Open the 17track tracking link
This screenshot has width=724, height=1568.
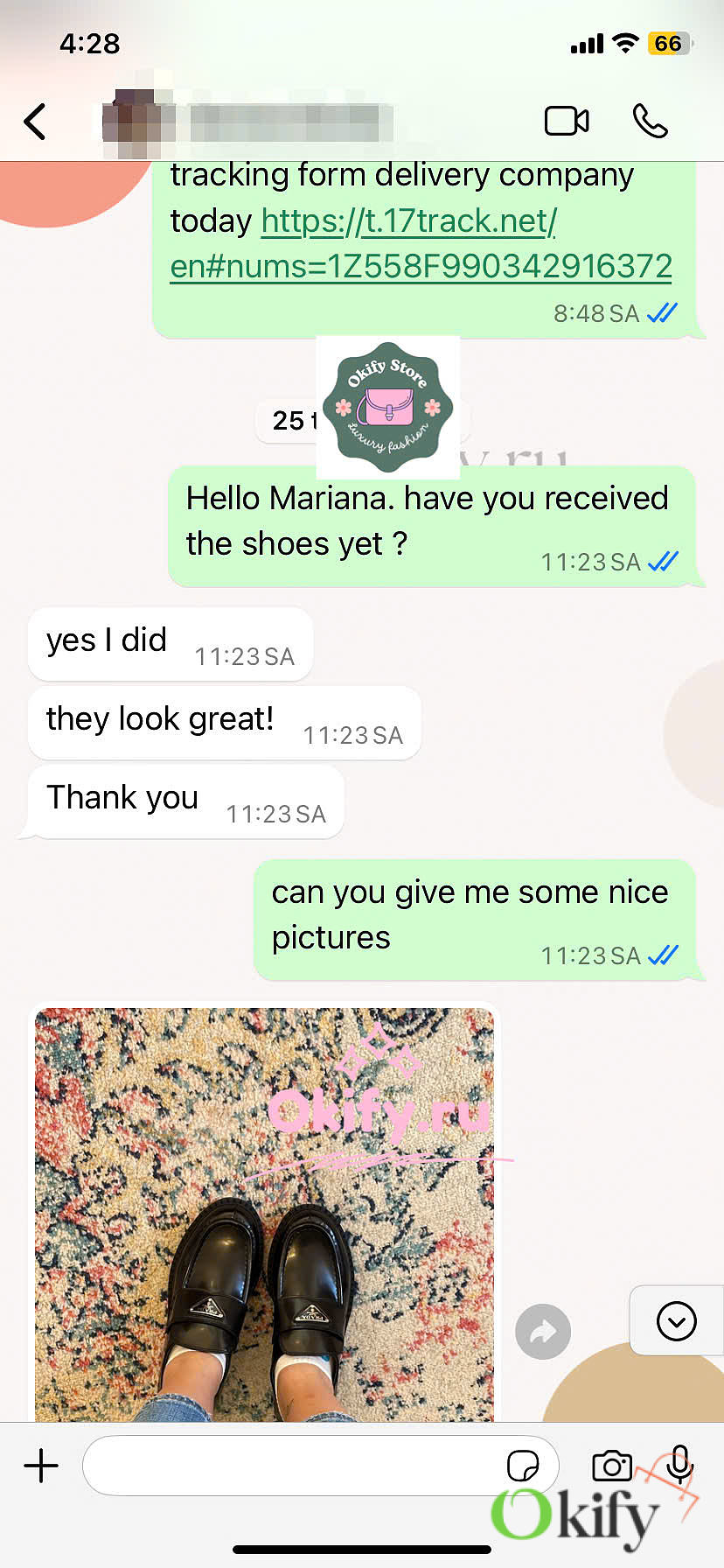pyautogui.click(x=421, y=243)
